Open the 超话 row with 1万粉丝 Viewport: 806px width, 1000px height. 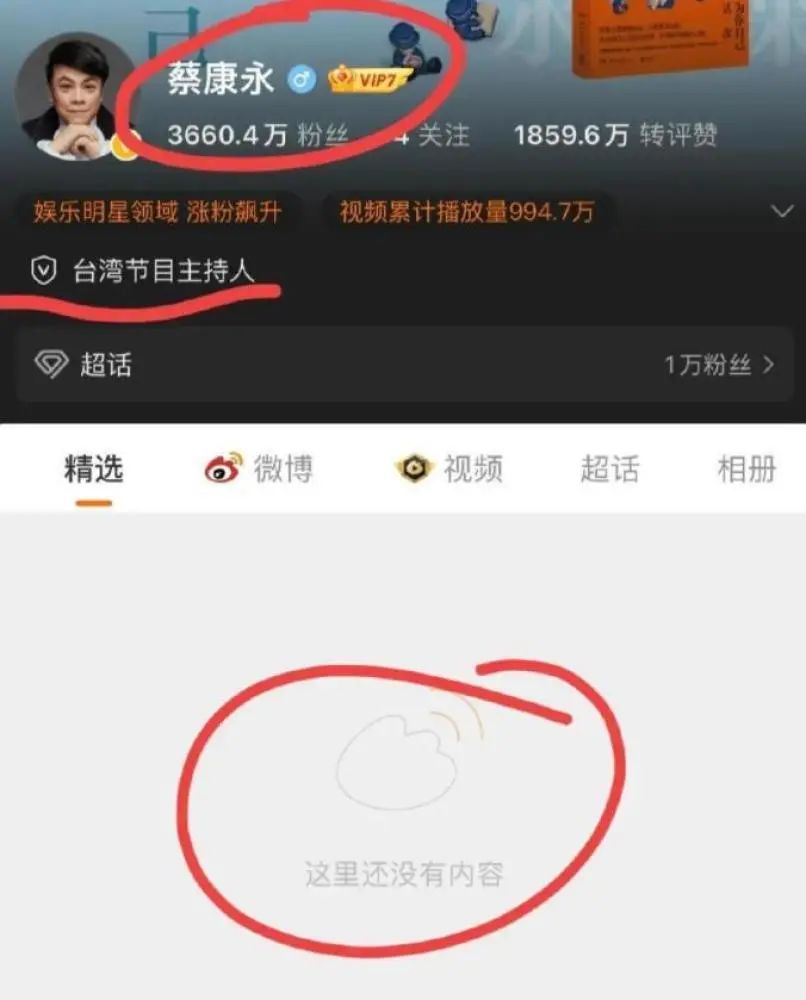[x=403, y=365]
